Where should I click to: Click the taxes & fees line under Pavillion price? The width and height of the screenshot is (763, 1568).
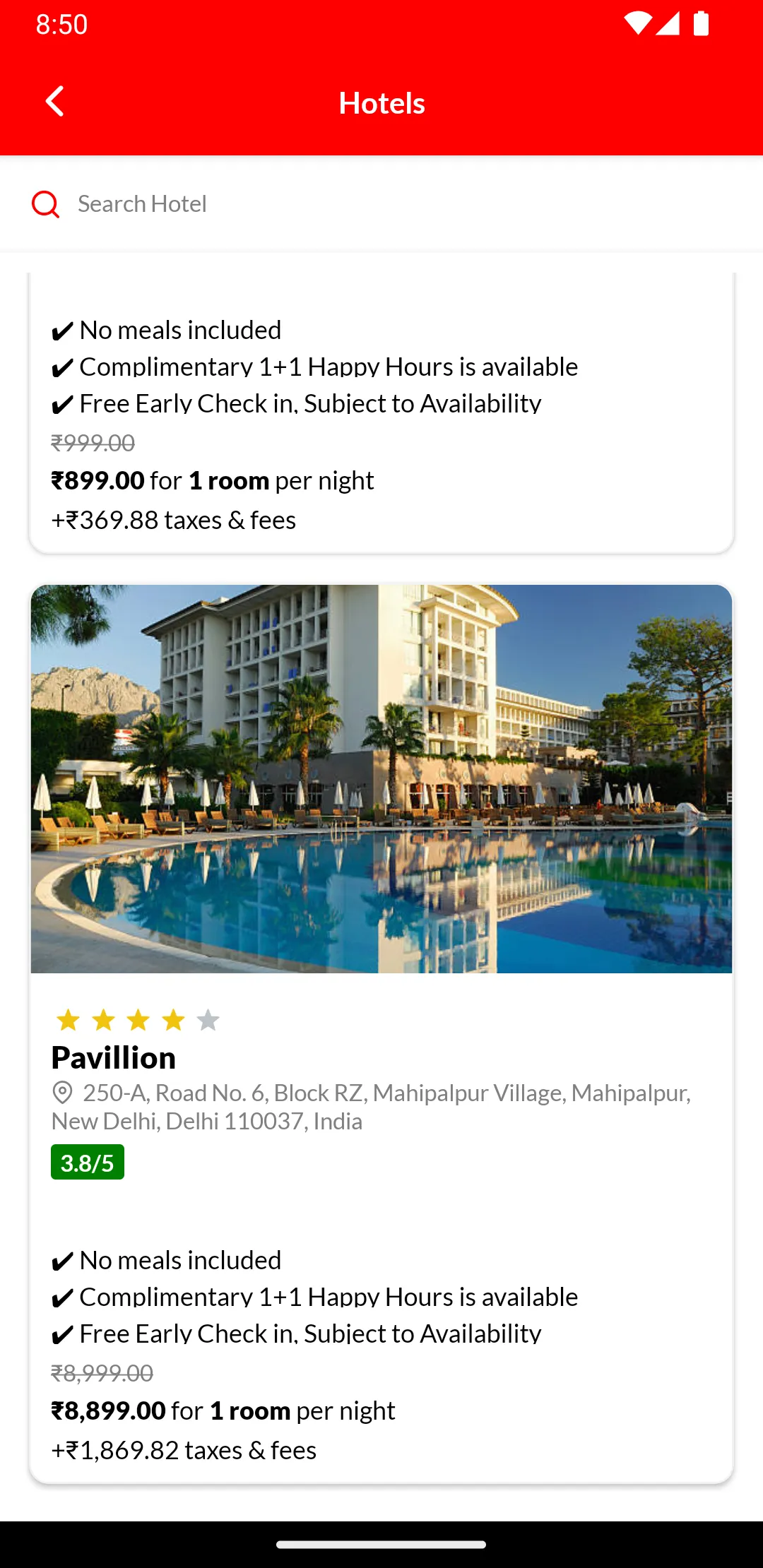click(184, 1449)
